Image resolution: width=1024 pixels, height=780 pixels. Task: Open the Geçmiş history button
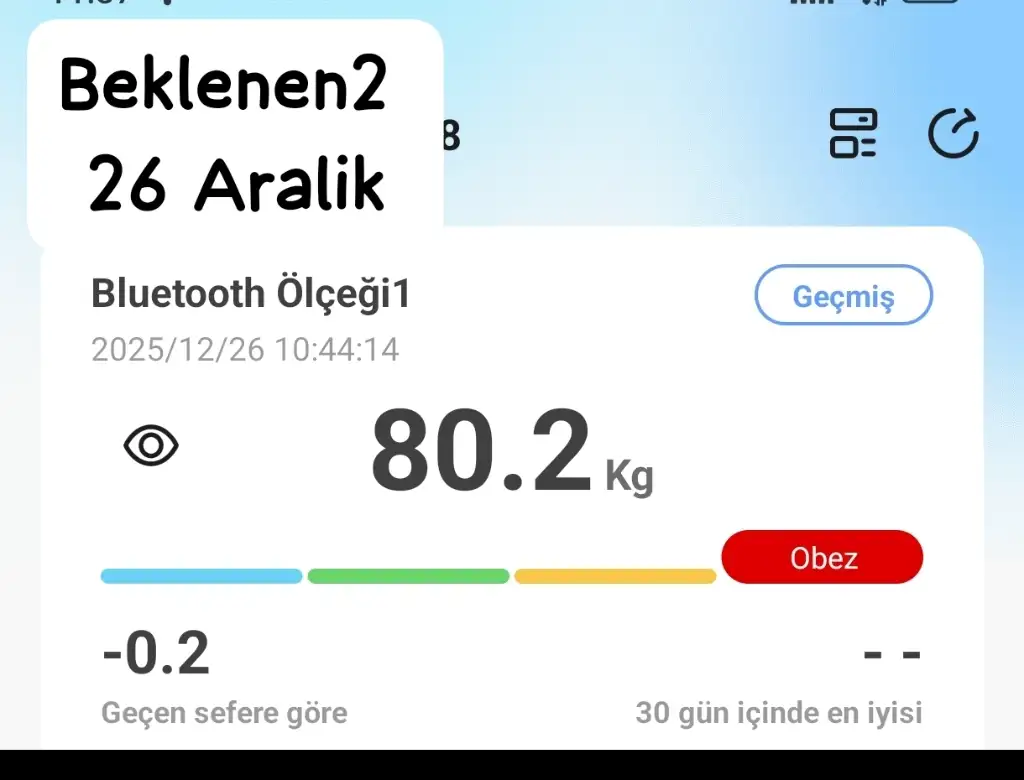[843, 296]
